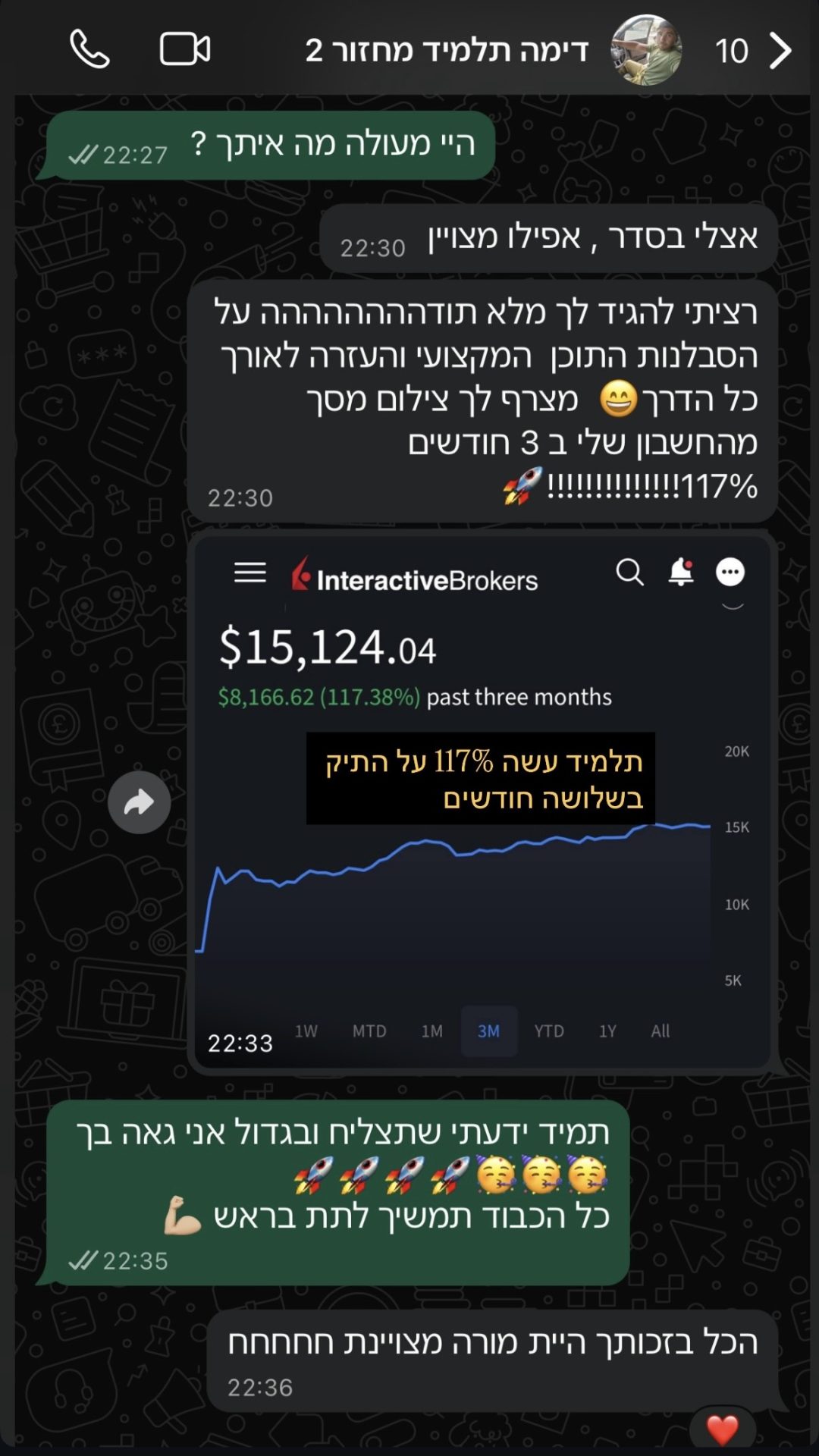Viewport: 819px width, 1456px height.
Task: Select the All time range
Action: [660, 1031]
